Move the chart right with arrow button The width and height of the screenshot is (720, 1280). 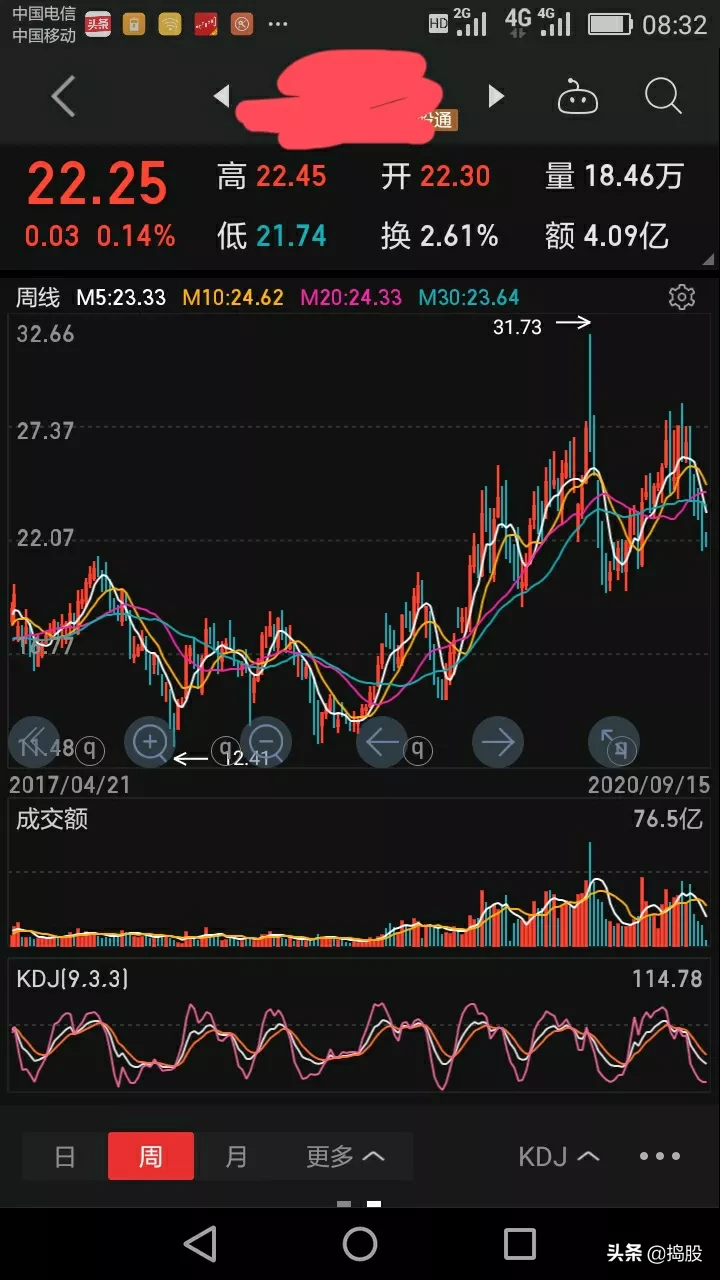point(498,743)
